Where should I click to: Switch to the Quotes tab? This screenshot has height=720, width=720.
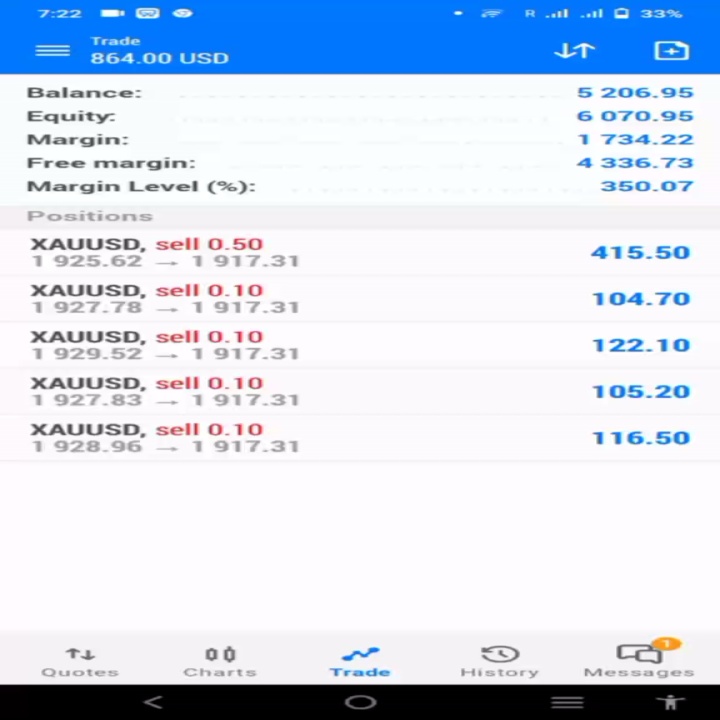pyautogui.click(x=80, y=662)
